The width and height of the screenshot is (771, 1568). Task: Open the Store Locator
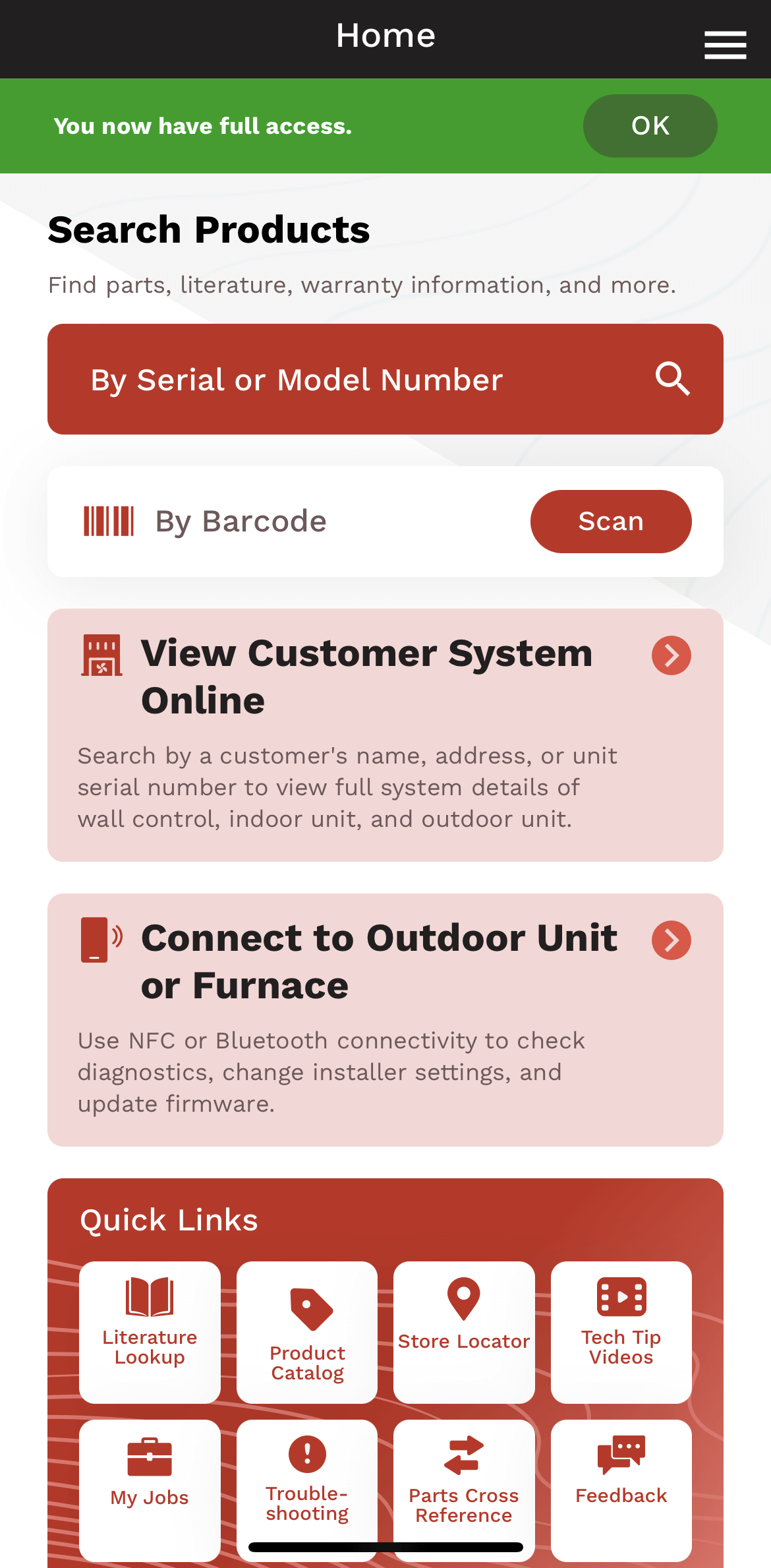(464, 1331)
